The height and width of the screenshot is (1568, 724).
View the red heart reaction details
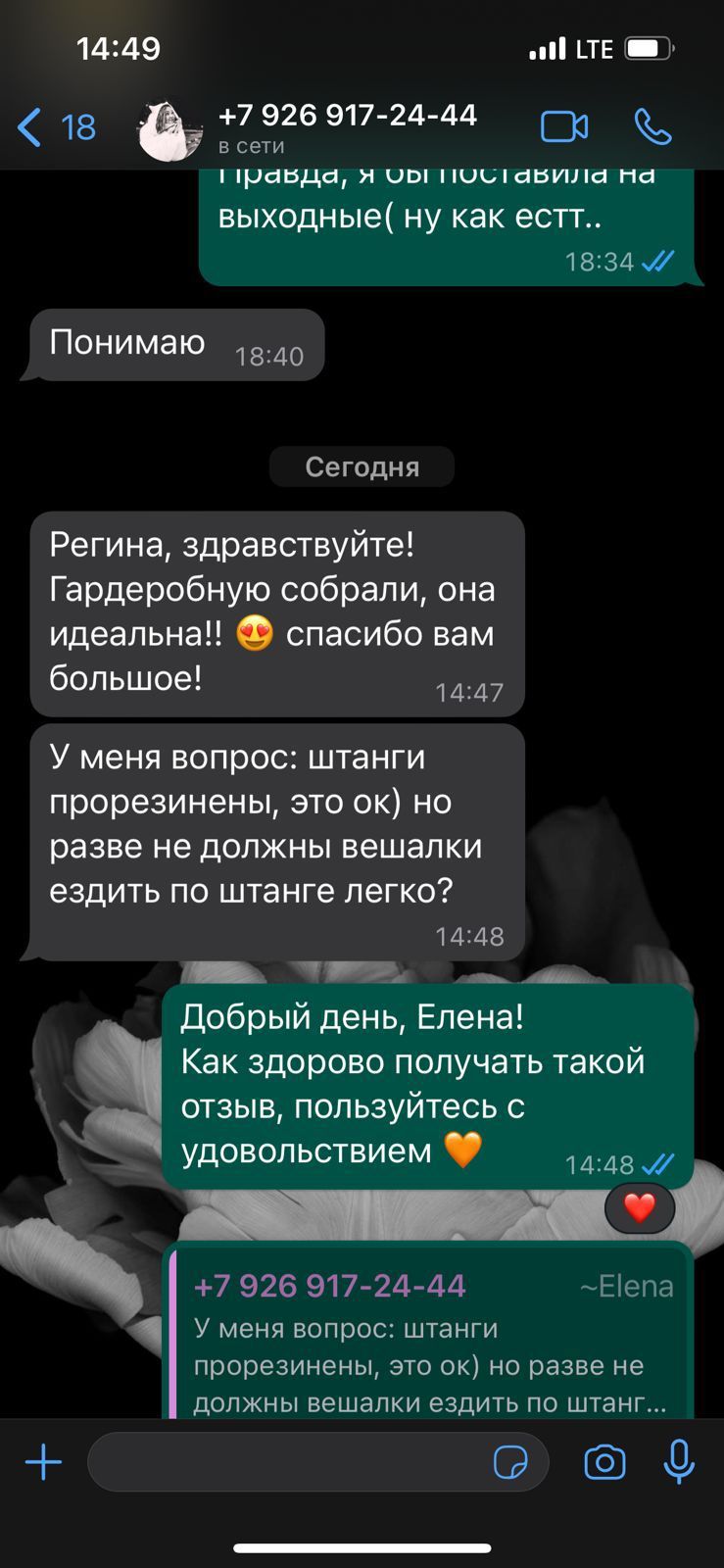[640, 1208]
